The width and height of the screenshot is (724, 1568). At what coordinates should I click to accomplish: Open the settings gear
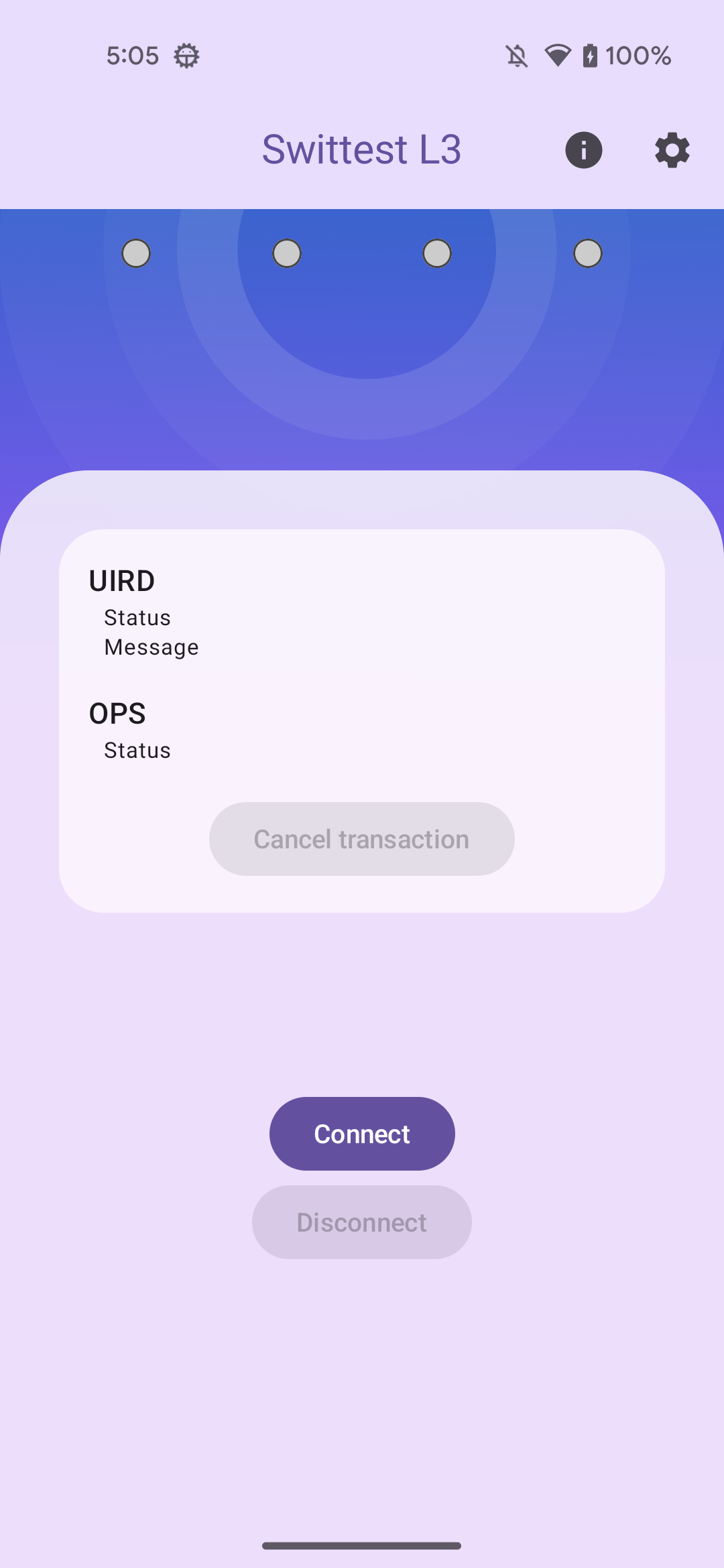(672, 149)
